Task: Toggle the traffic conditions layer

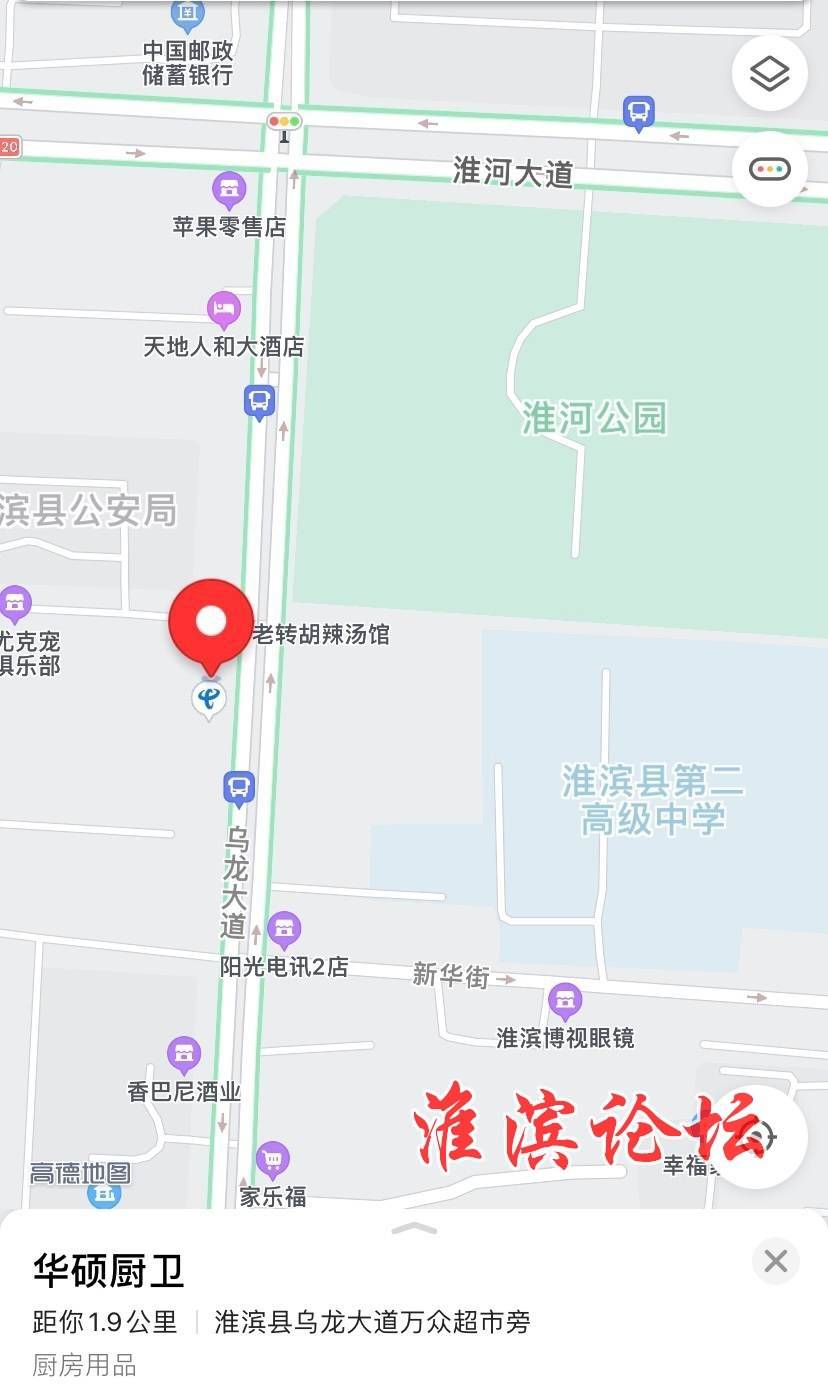Action: (x=769, y=169)
